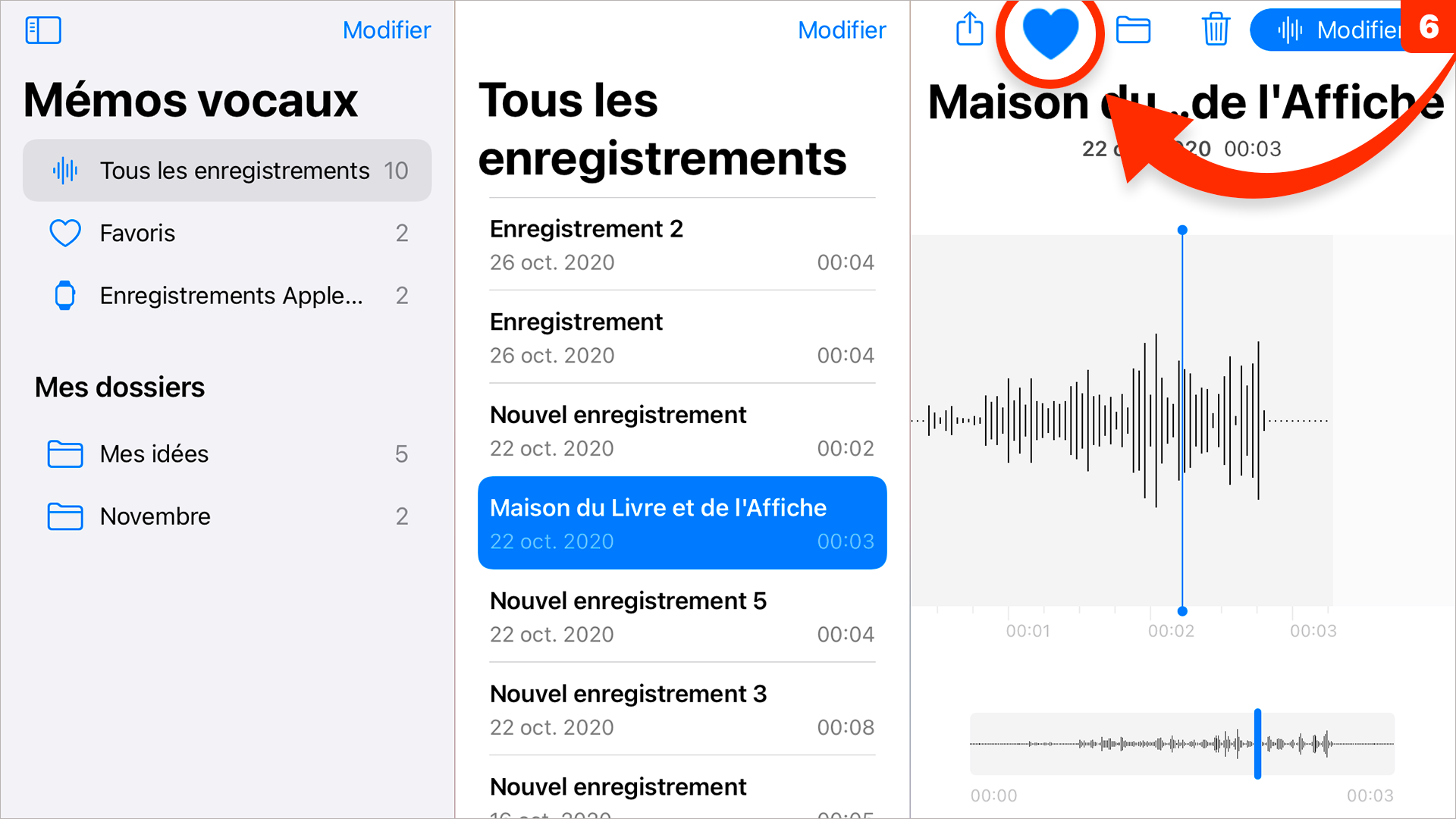The height and width of the screenshot is (819, 1456).
Task: Open recording Enregistrement from 26 oct.
Action: pyautogui.click(x=682, y=338)
